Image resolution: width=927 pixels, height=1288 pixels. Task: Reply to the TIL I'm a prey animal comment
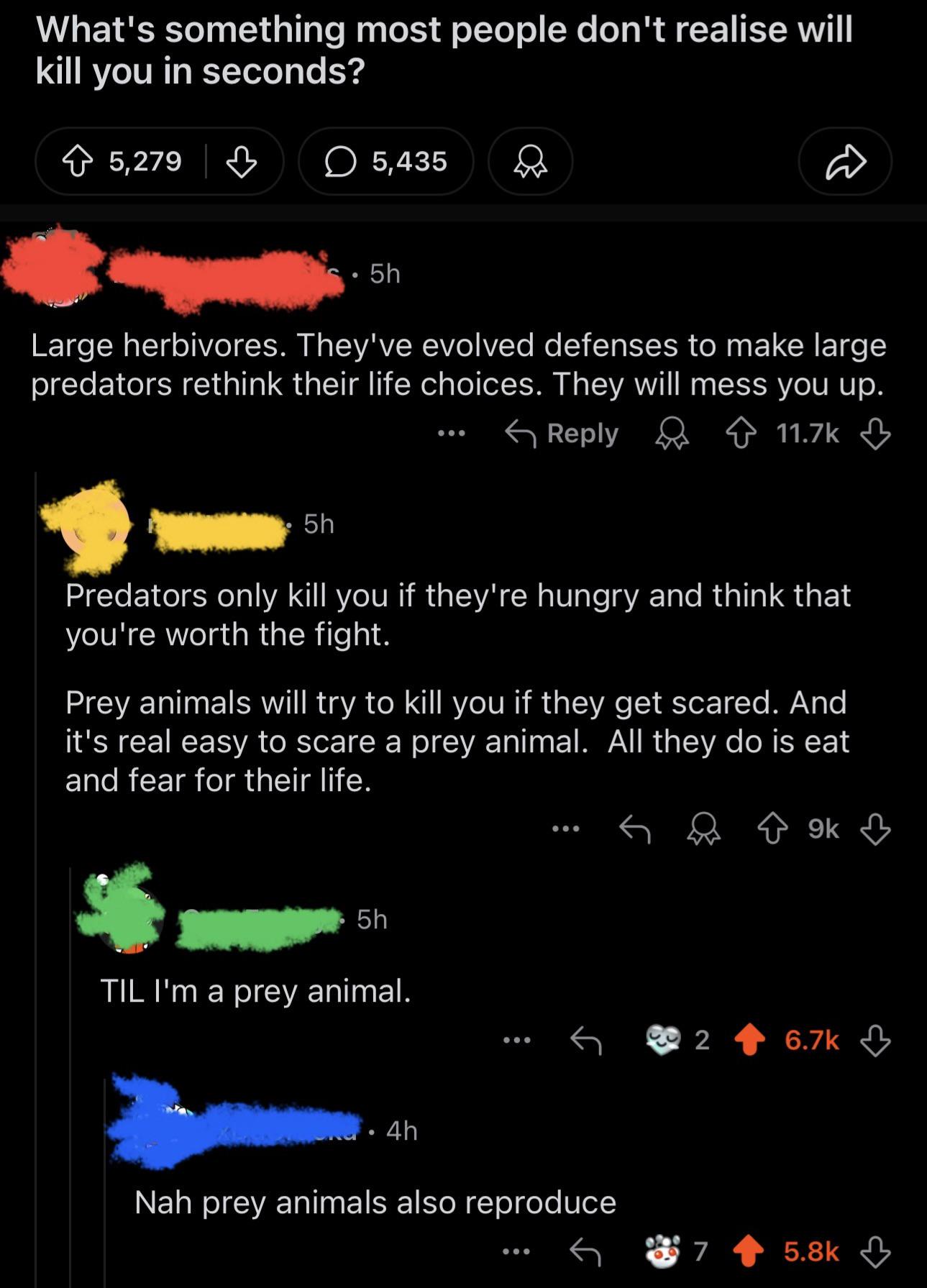(x=585, y=1040)
